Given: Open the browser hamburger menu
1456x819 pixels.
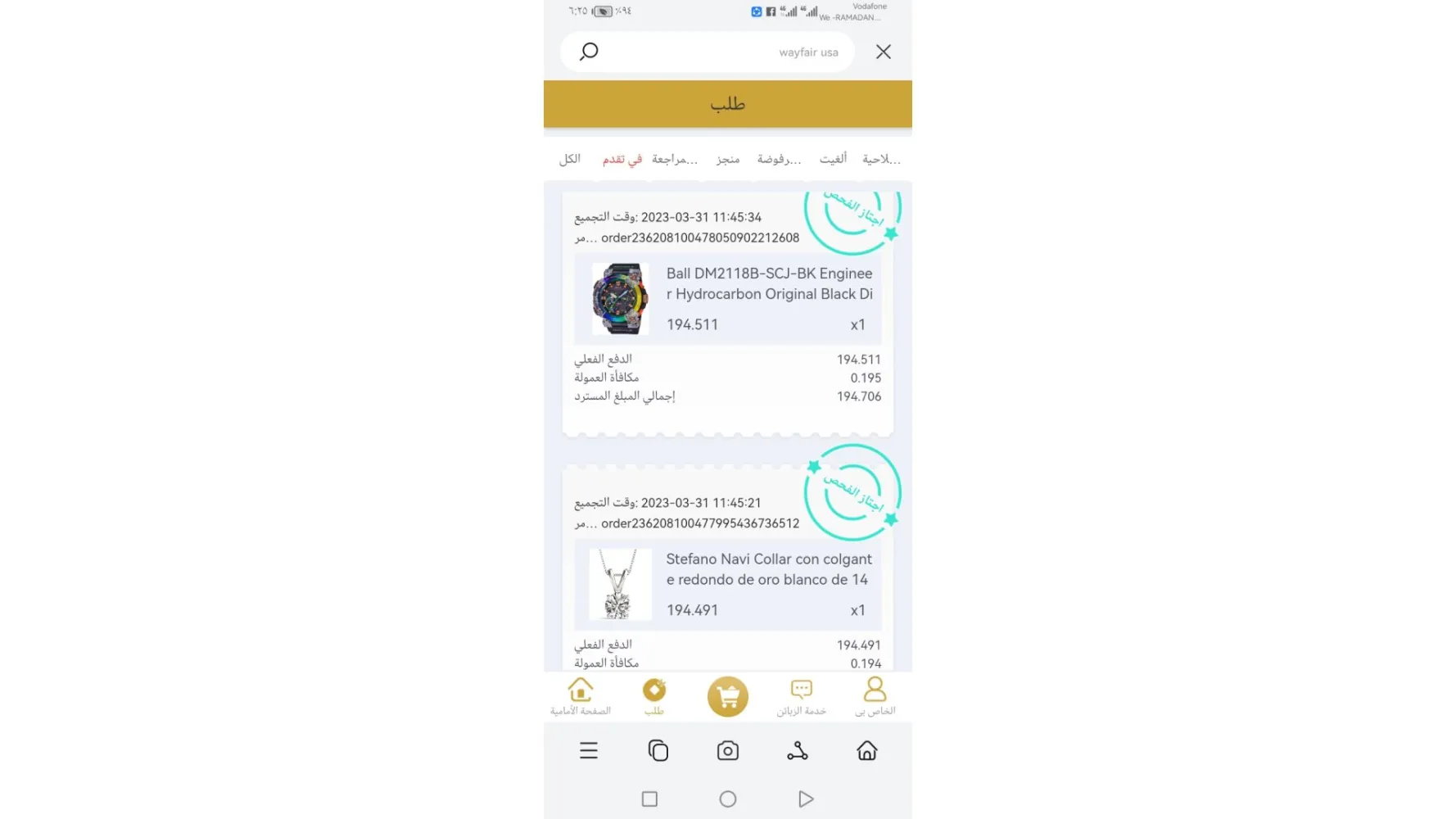Looking at the screenshot, I should click(588, 750).
